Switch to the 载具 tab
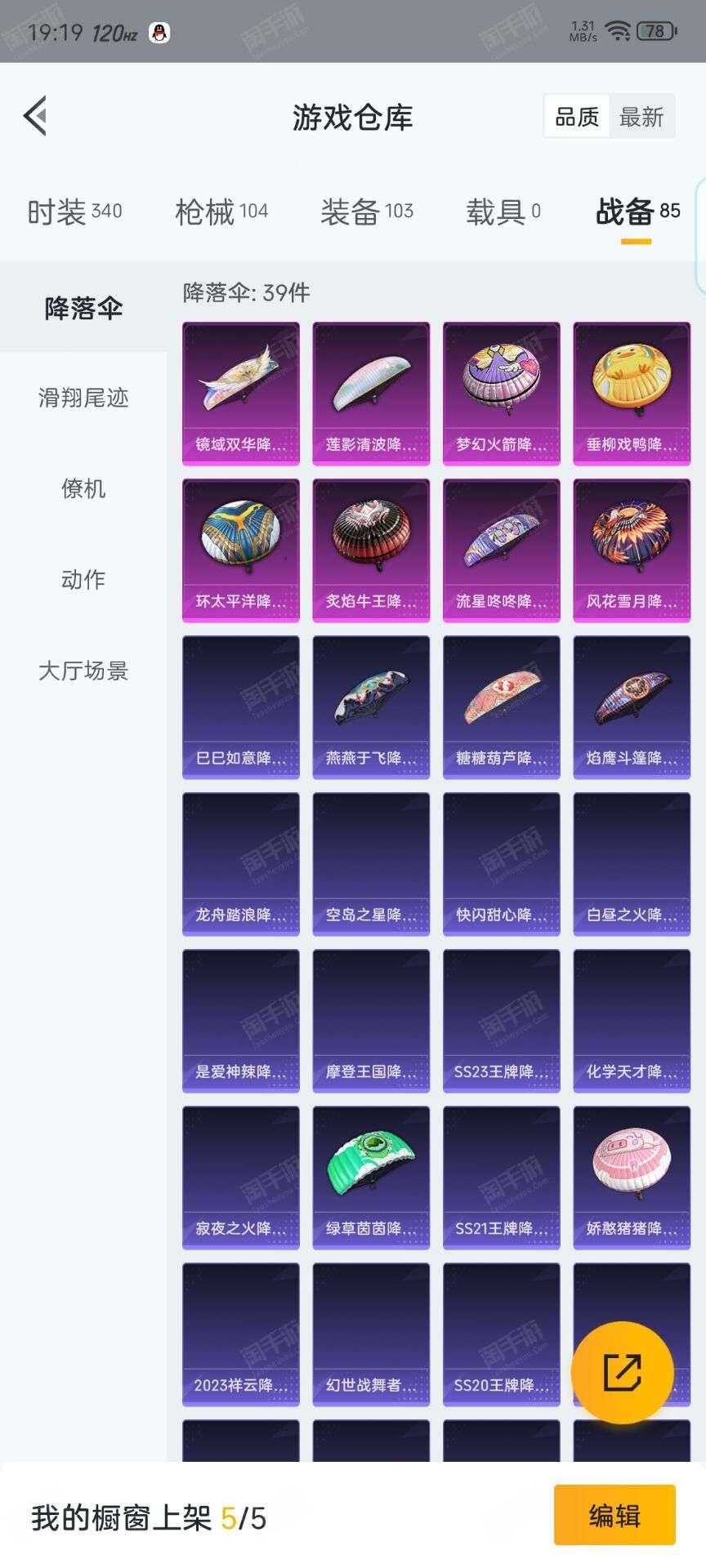Viewport: 706px width, 1568px height. point(503,212)
